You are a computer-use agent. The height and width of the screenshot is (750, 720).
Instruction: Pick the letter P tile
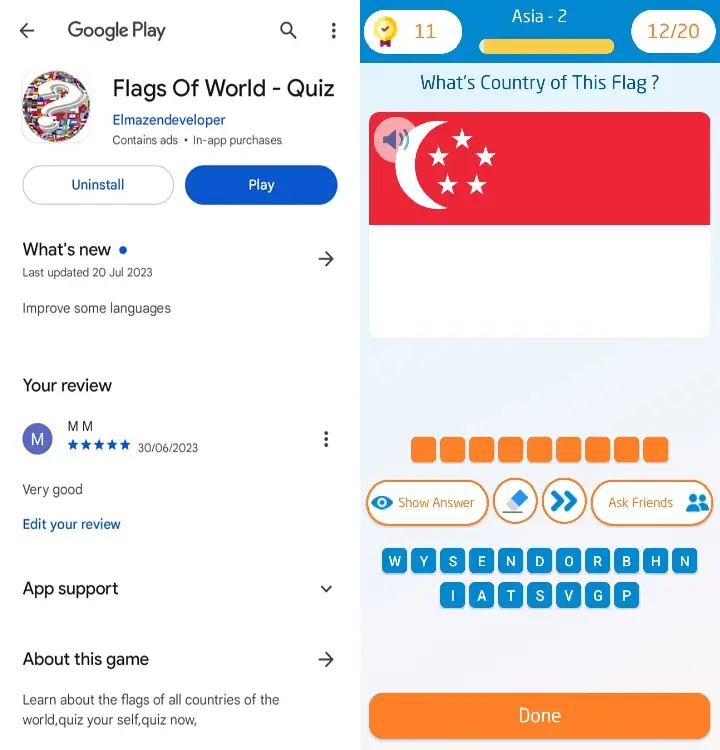[x=627, y=596]
